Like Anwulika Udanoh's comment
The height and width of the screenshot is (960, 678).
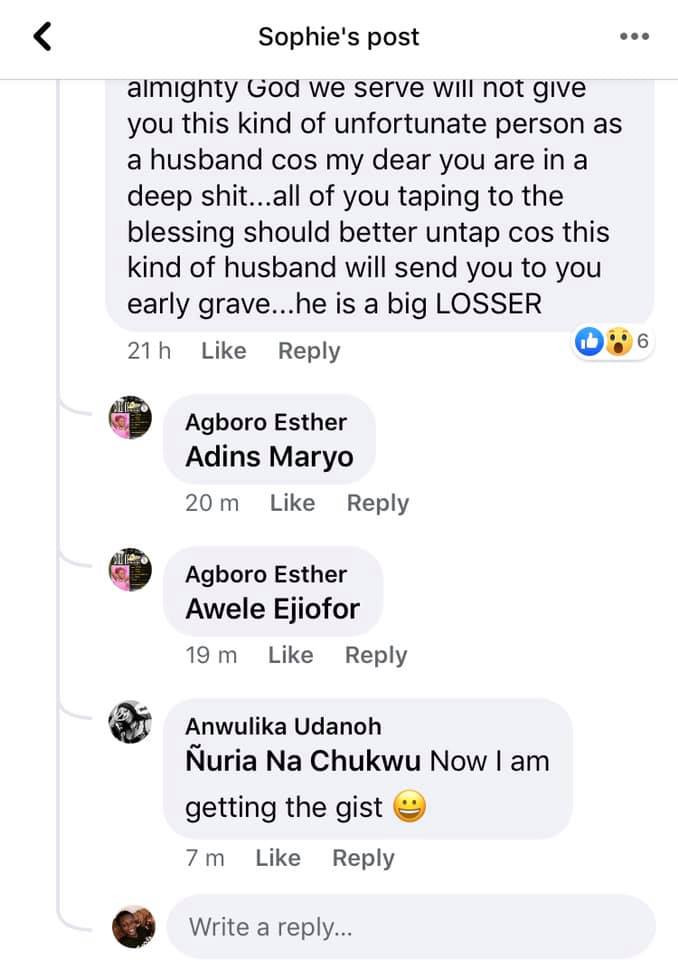click(278, 858)
